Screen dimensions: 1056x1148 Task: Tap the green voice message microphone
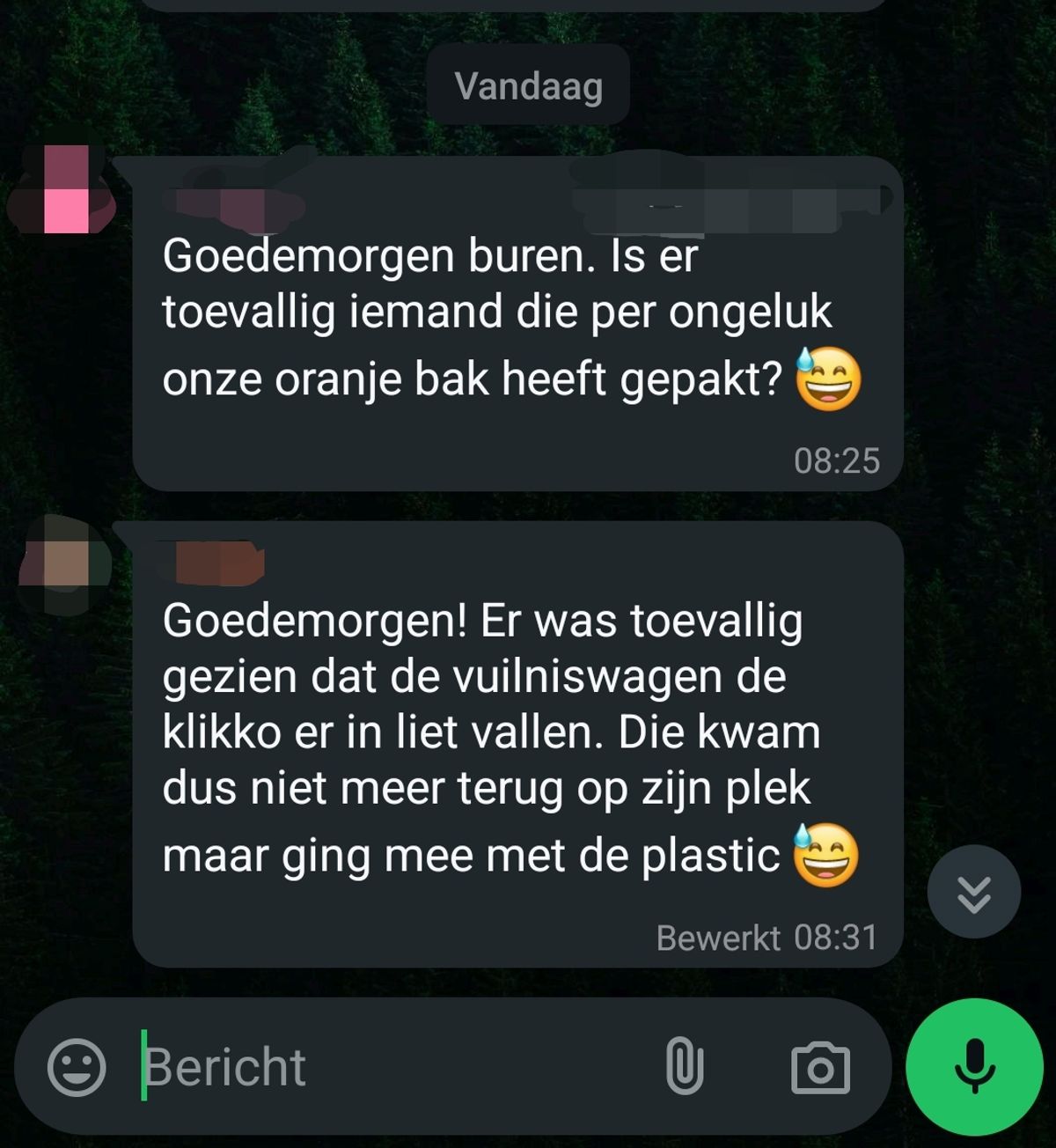click(974, 1067)
